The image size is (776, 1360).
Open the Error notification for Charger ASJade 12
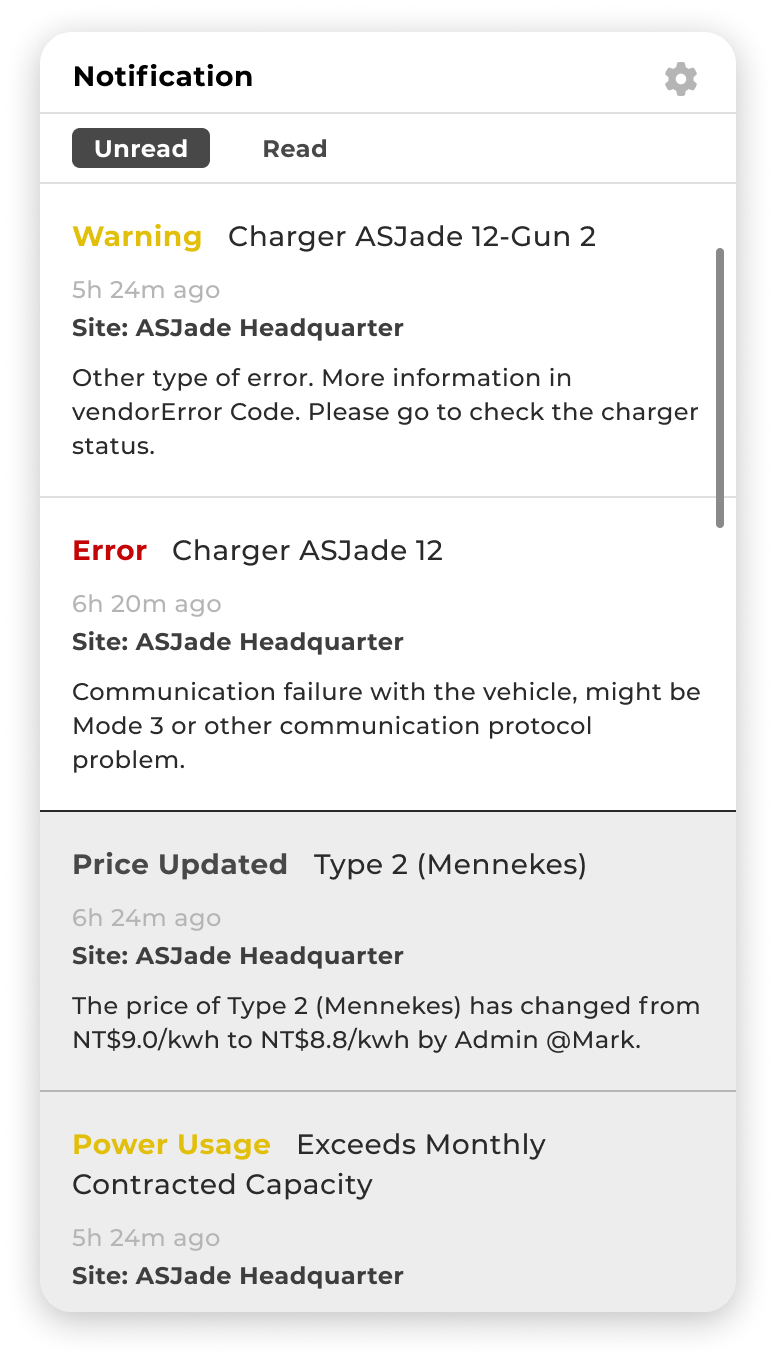coord(388,654)
